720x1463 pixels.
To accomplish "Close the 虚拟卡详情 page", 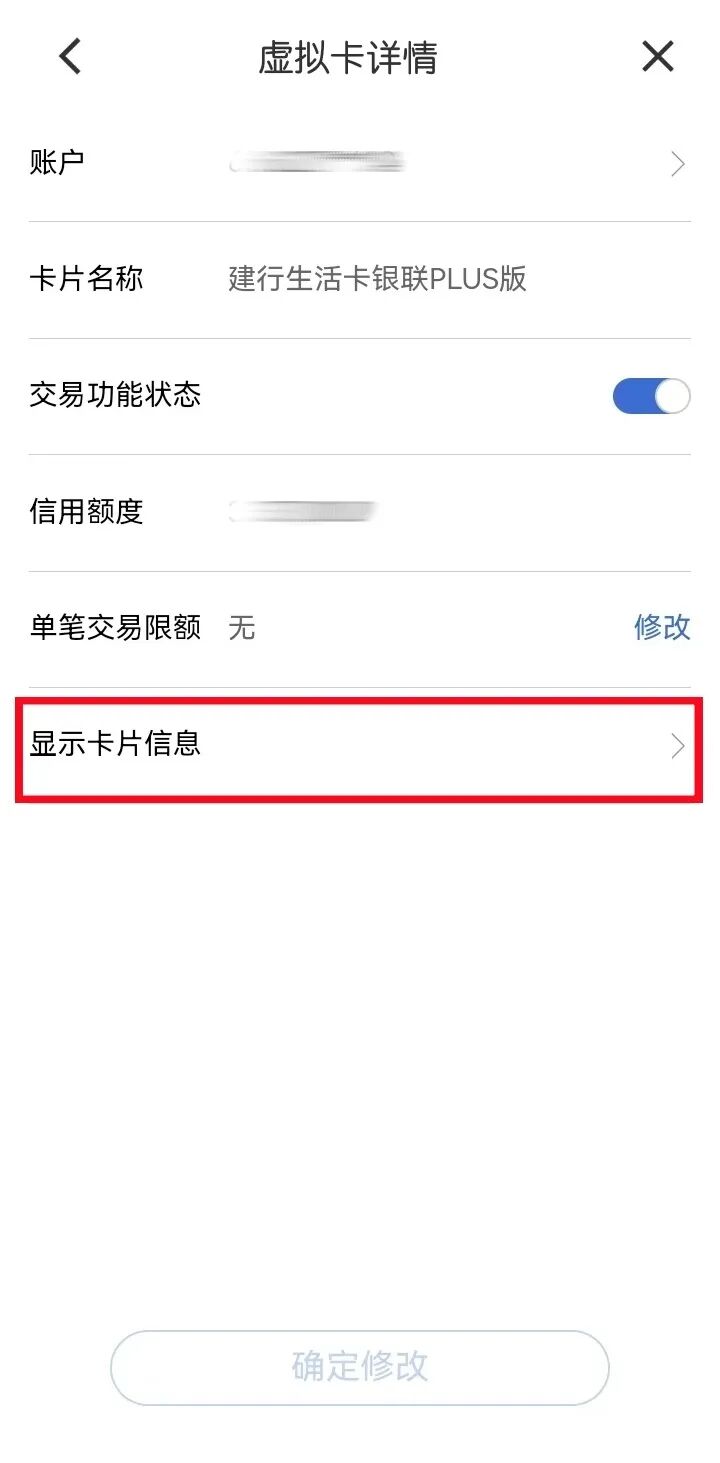I will point(657,57).
